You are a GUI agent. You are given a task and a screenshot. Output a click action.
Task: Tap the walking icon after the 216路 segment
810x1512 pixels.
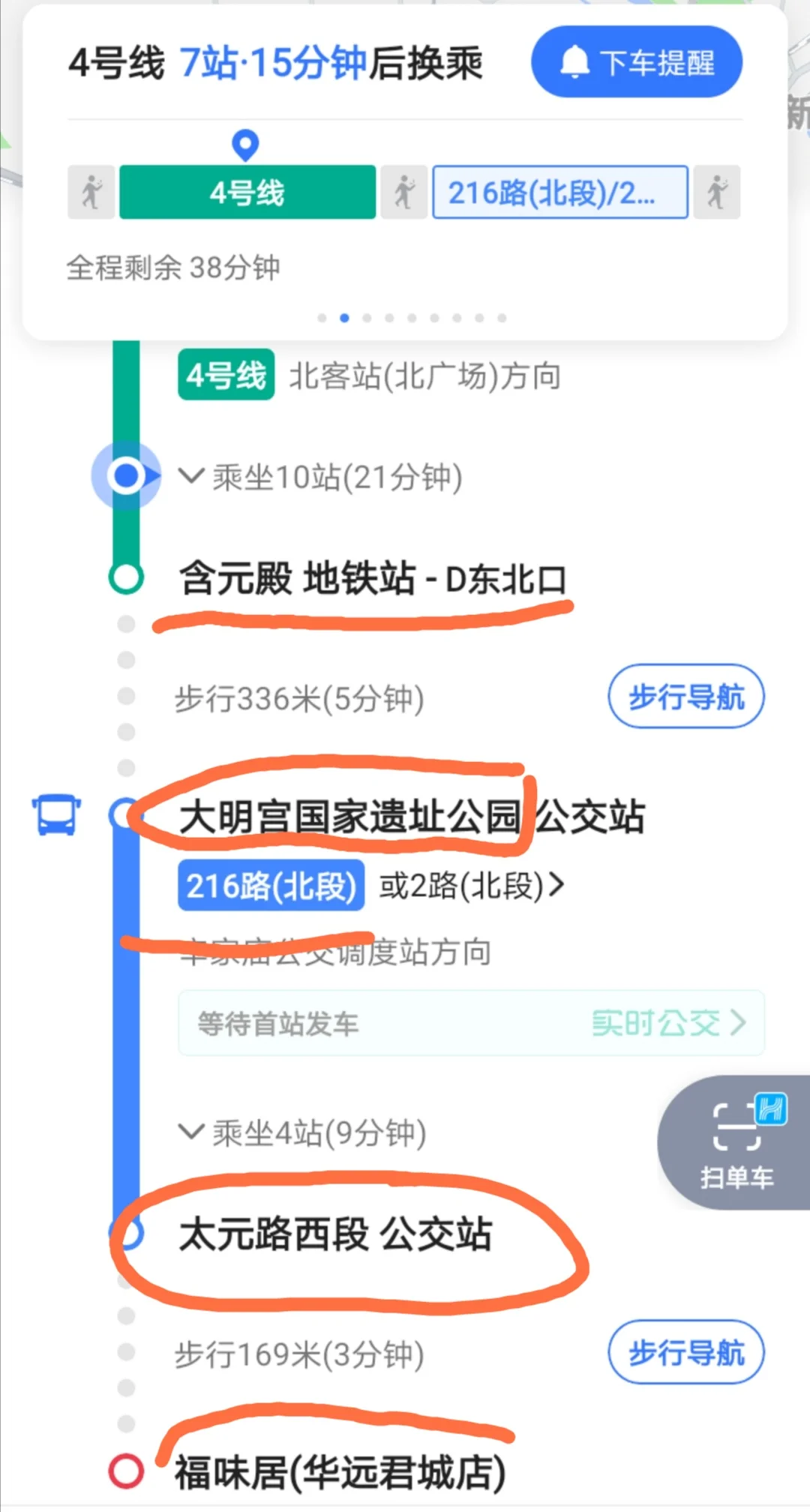[x=717, y=192]
